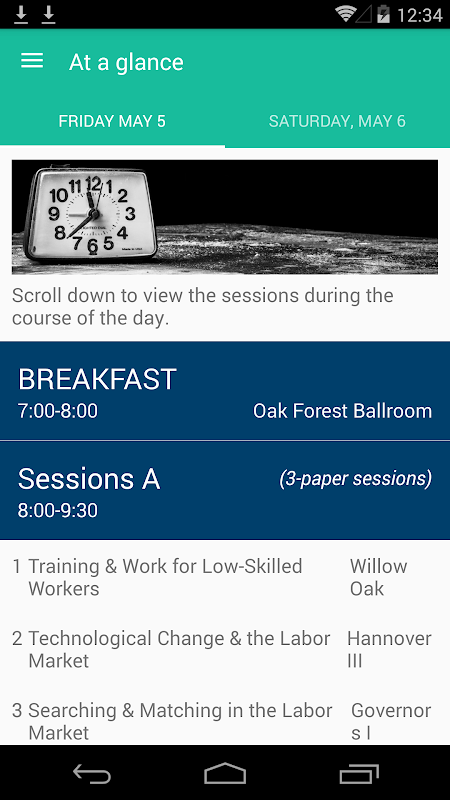Open the hamburger drawer menu

32,61
